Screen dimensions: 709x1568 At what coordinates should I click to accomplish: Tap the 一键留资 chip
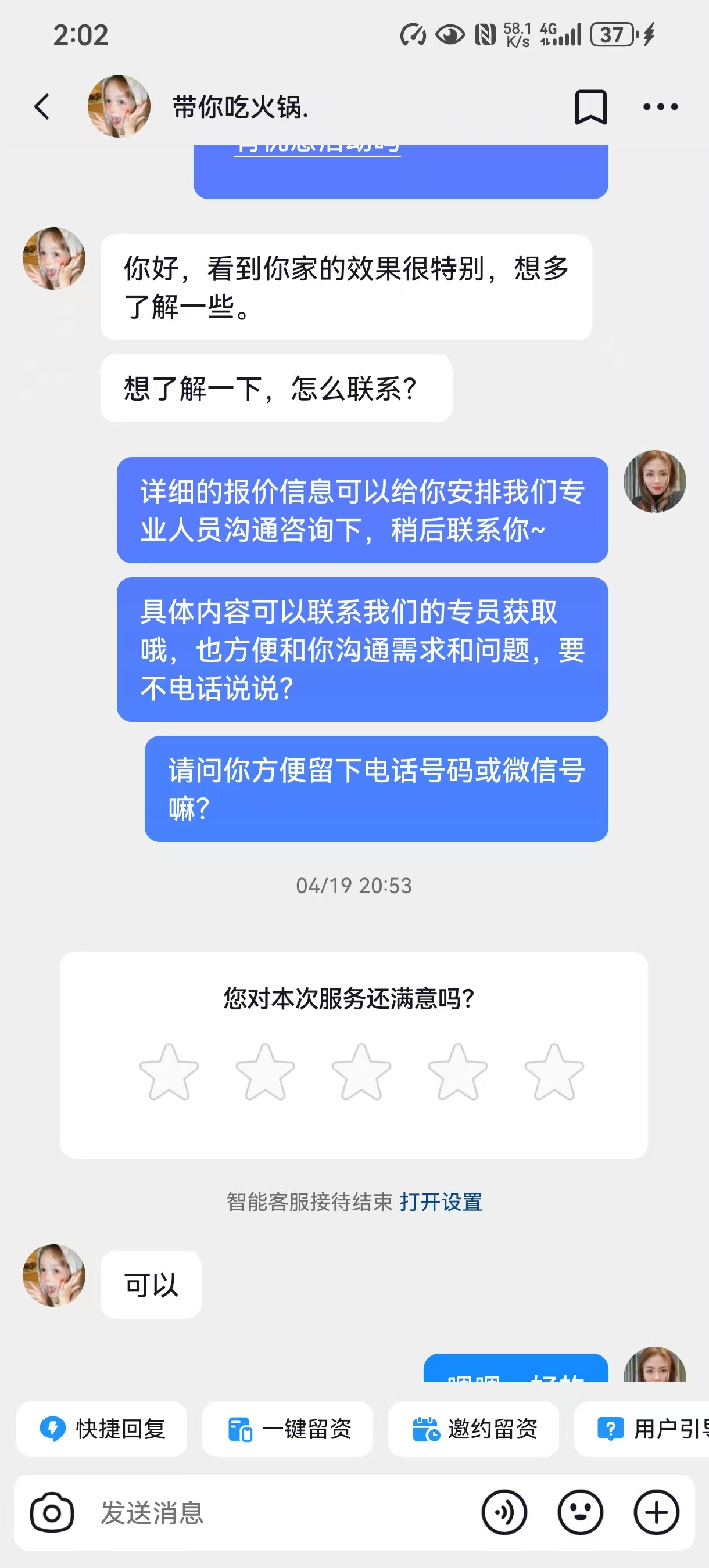(x=288, y=1429)
